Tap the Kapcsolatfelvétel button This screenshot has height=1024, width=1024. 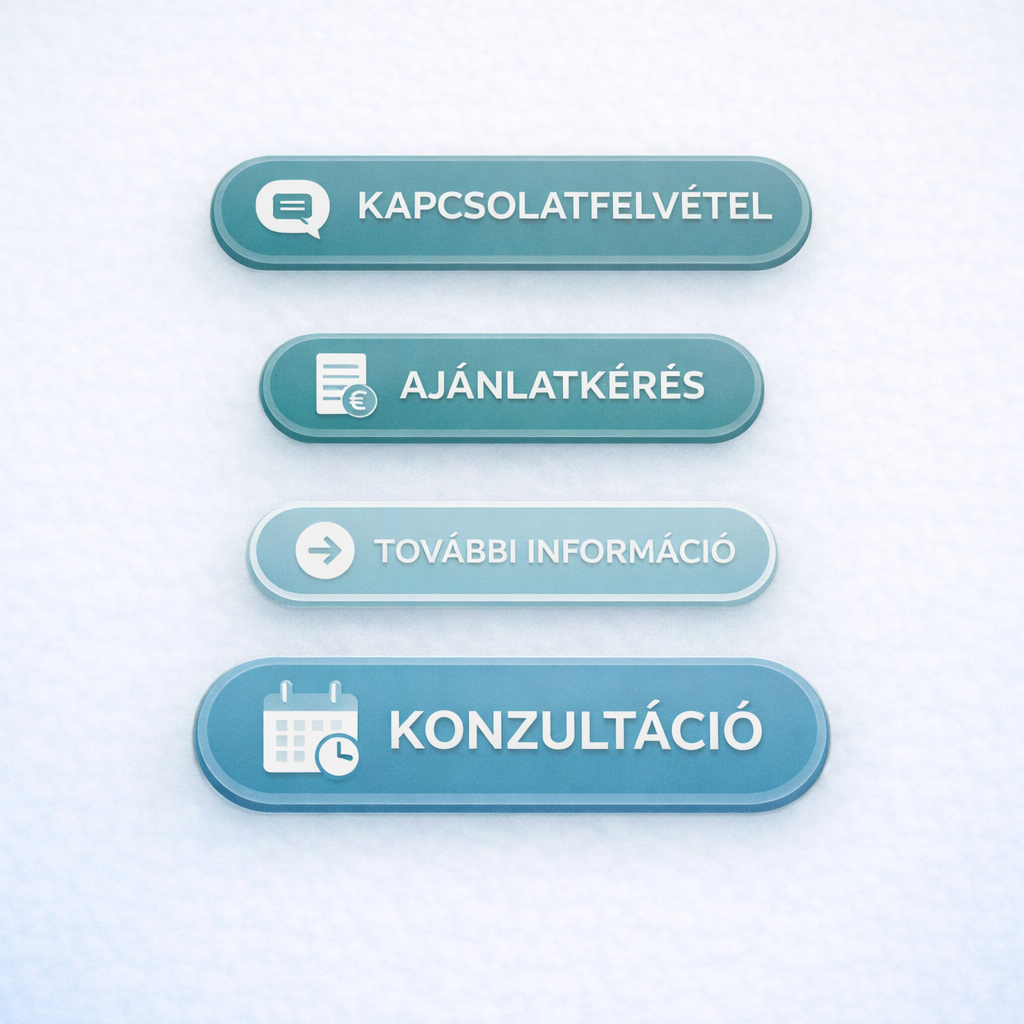(x=511, y=210)
